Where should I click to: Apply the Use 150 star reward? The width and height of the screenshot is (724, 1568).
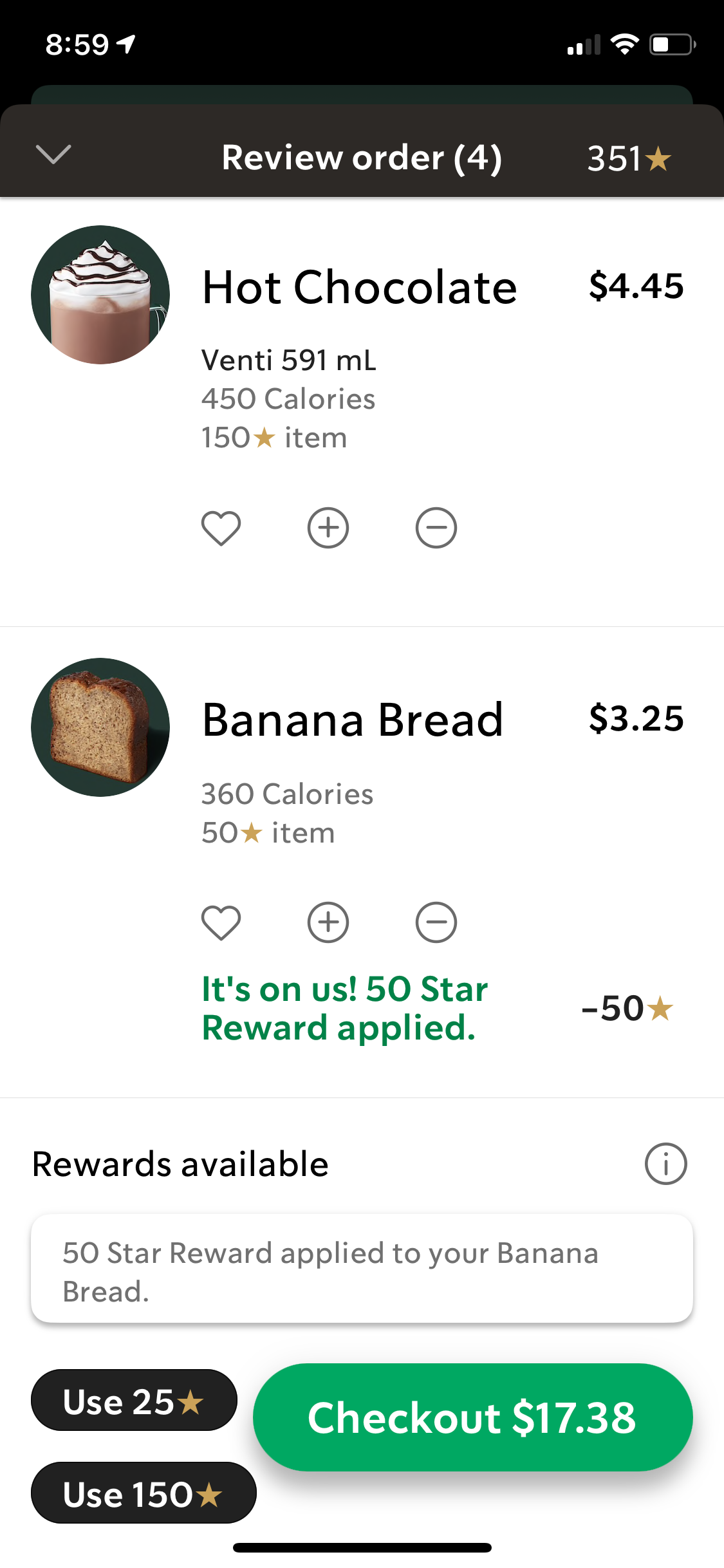[x=143, y=1493]
